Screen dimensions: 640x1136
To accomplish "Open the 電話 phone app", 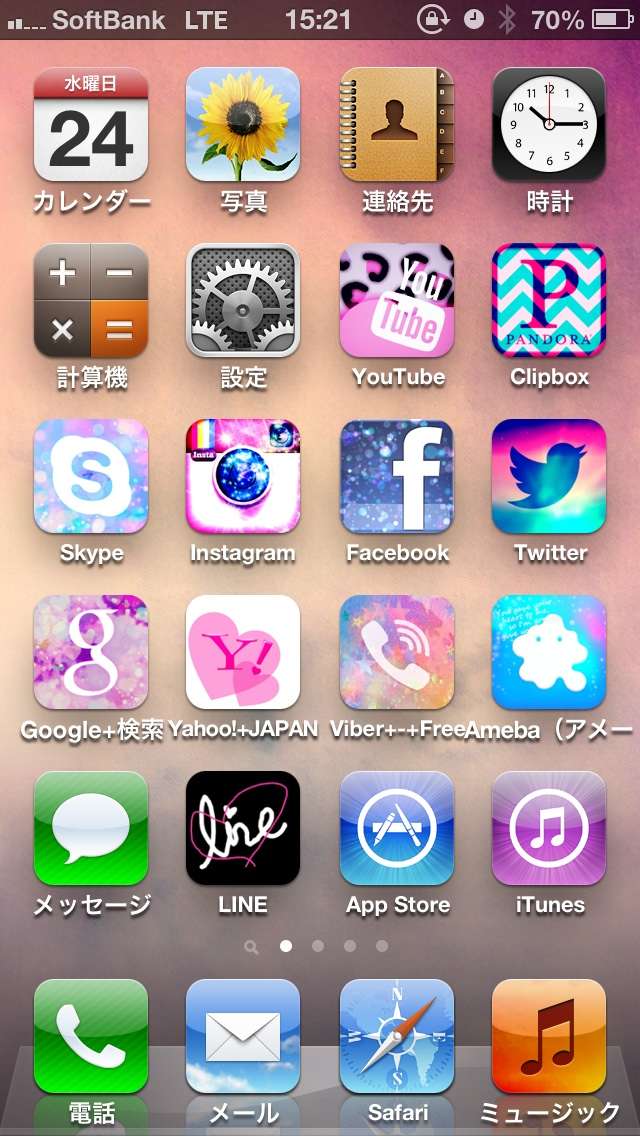I will click(91, 1037).
